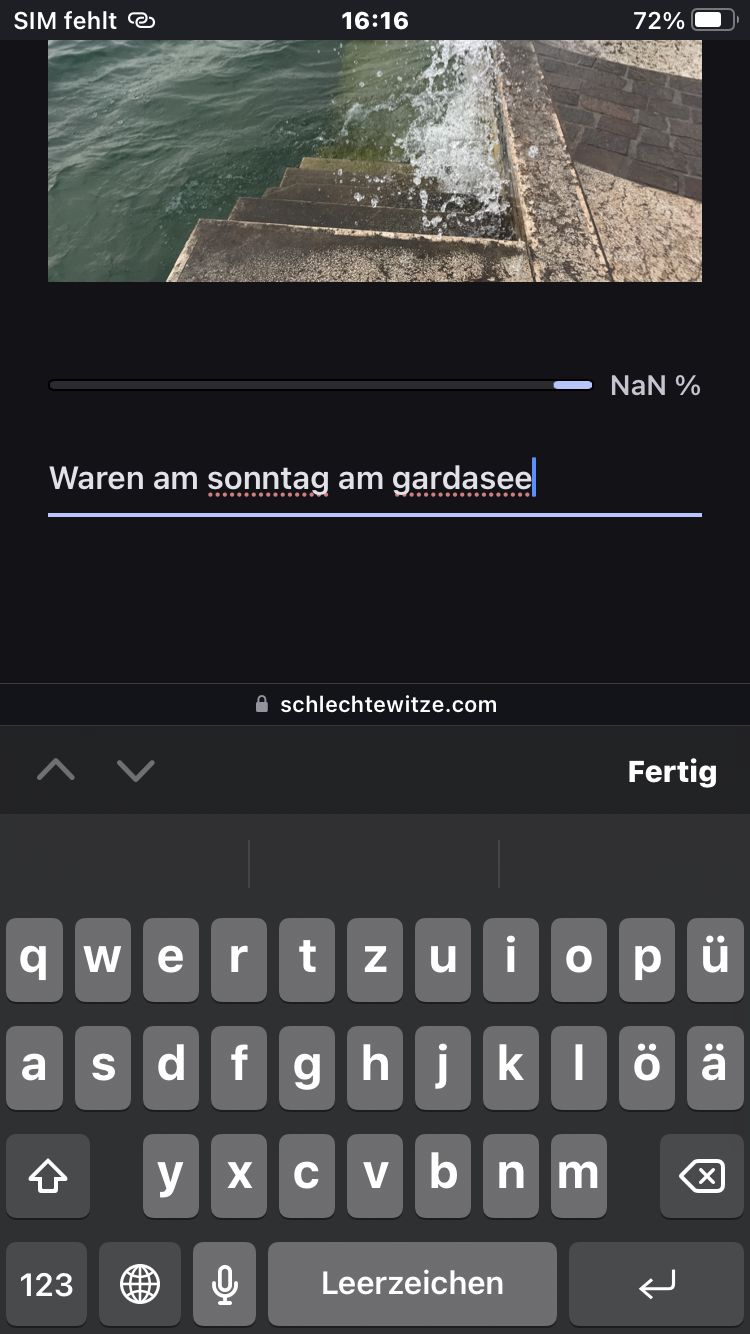
Task: Jump to the next form field arrow
Action: [135, 771]
